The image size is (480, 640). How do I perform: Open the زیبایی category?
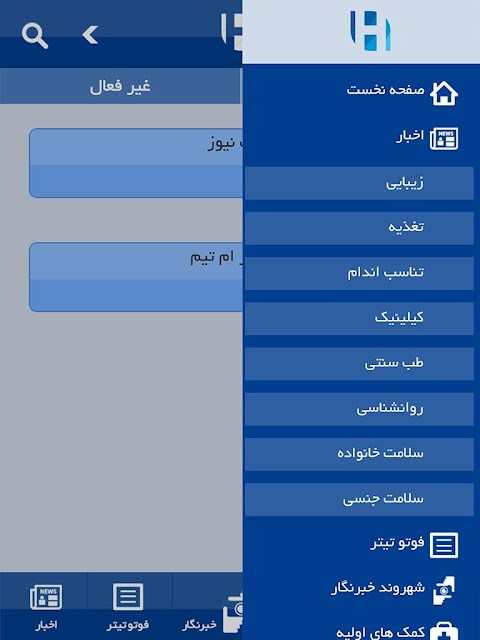click(359, 183)
